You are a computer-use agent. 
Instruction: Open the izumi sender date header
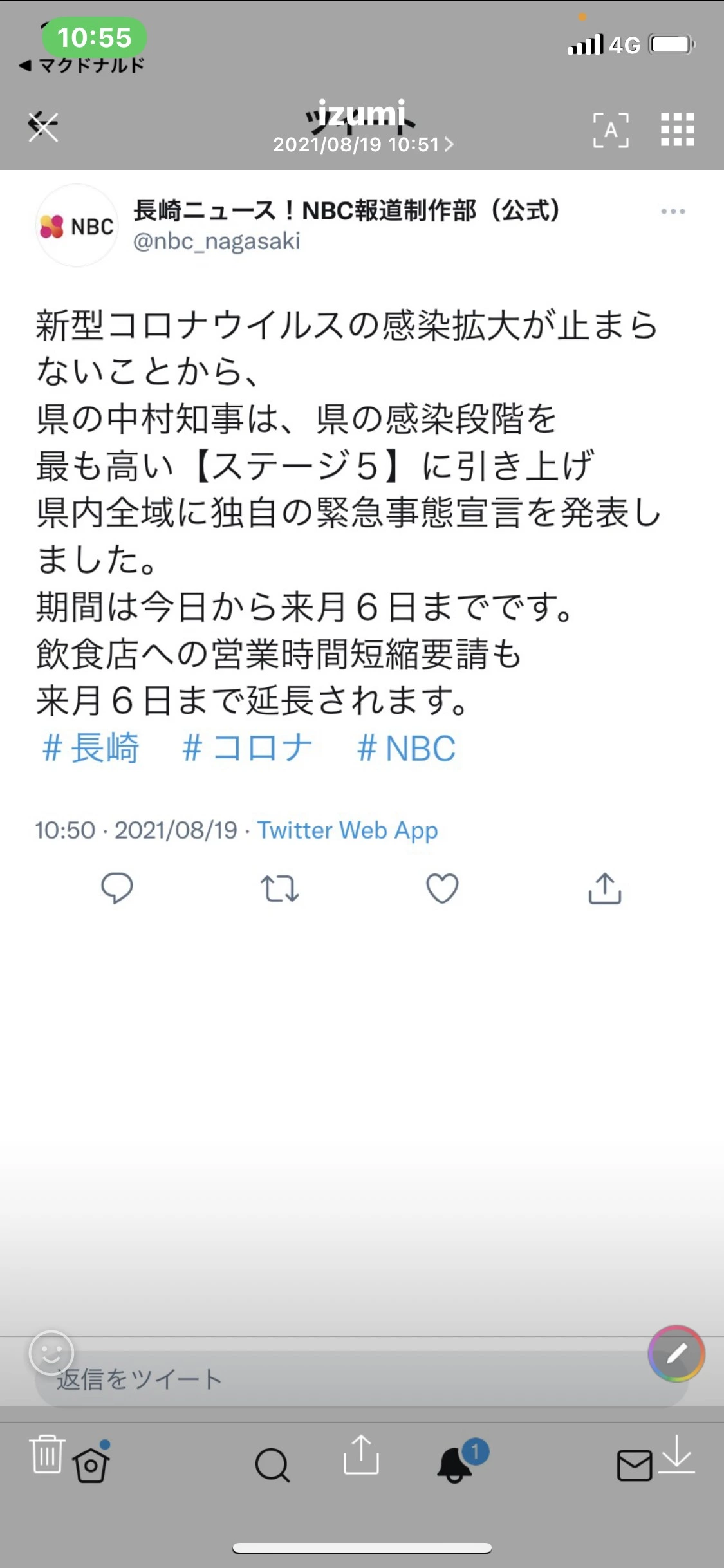pos(362,144)
